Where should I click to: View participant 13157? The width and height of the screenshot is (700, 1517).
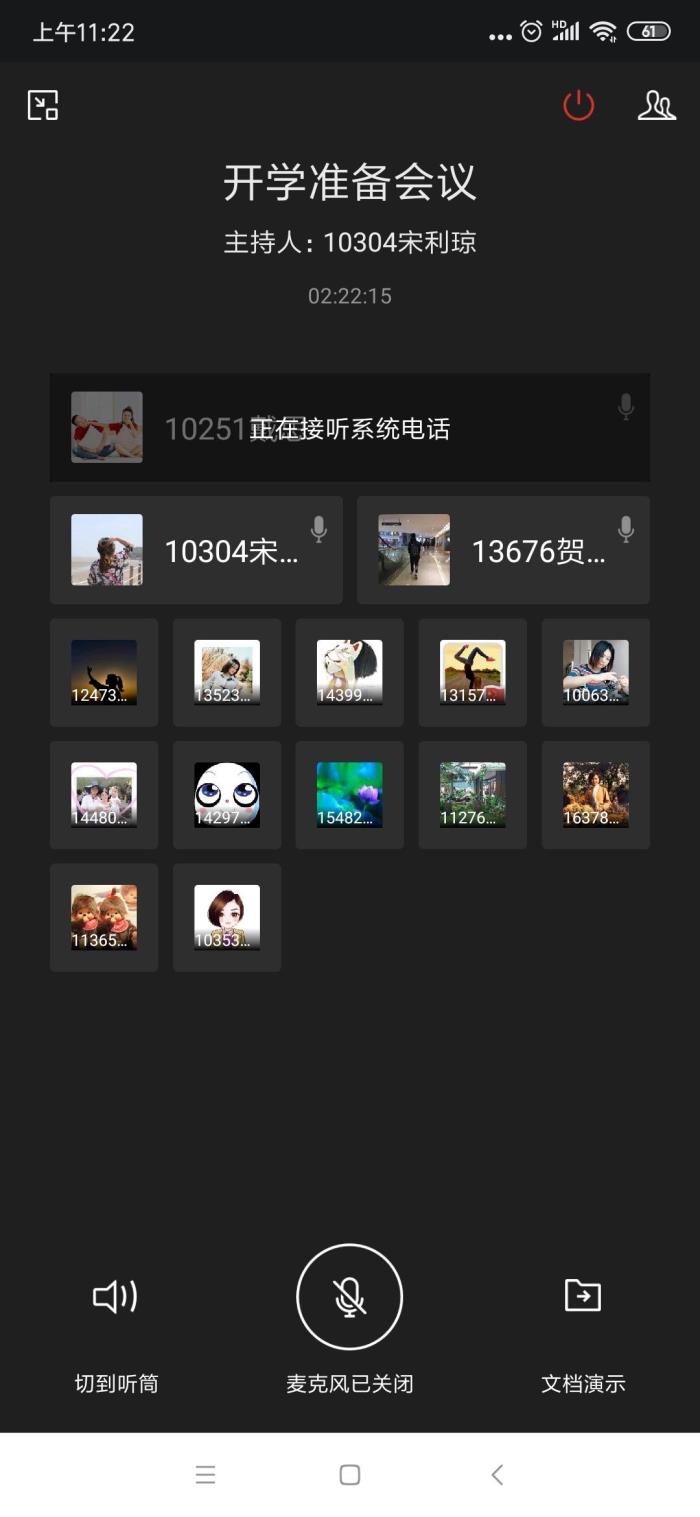click(472, 672)
